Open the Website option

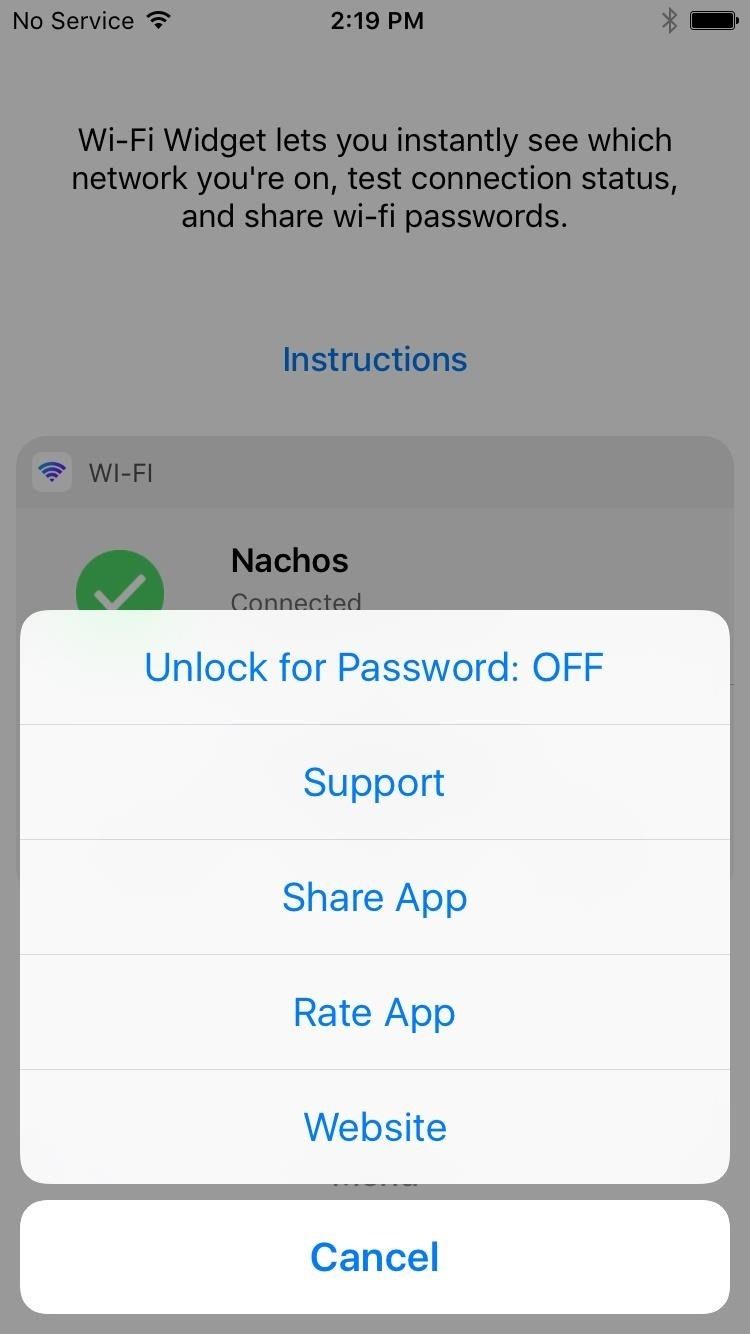coord(374,1127)
